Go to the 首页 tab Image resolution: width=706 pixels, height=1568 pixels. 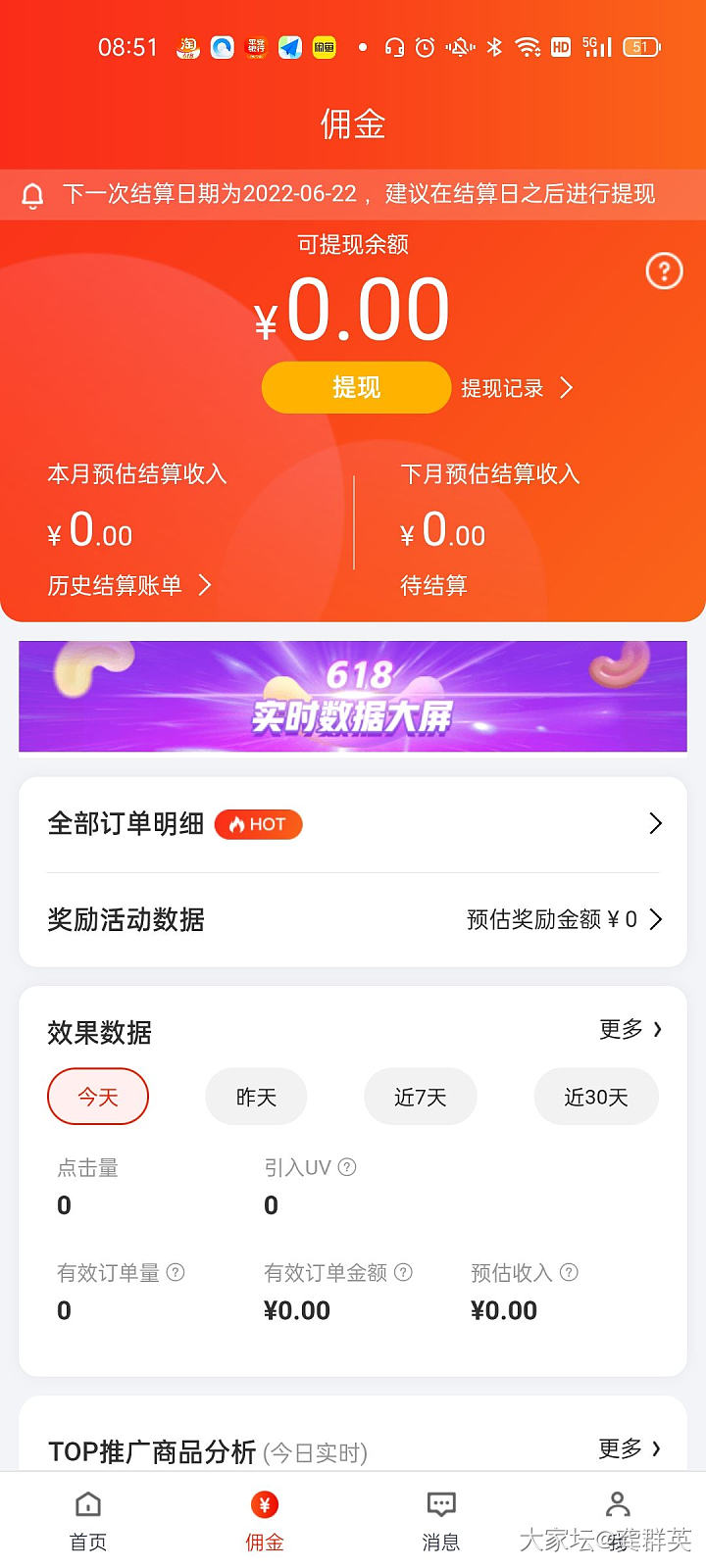click(x=88, y=1520)
